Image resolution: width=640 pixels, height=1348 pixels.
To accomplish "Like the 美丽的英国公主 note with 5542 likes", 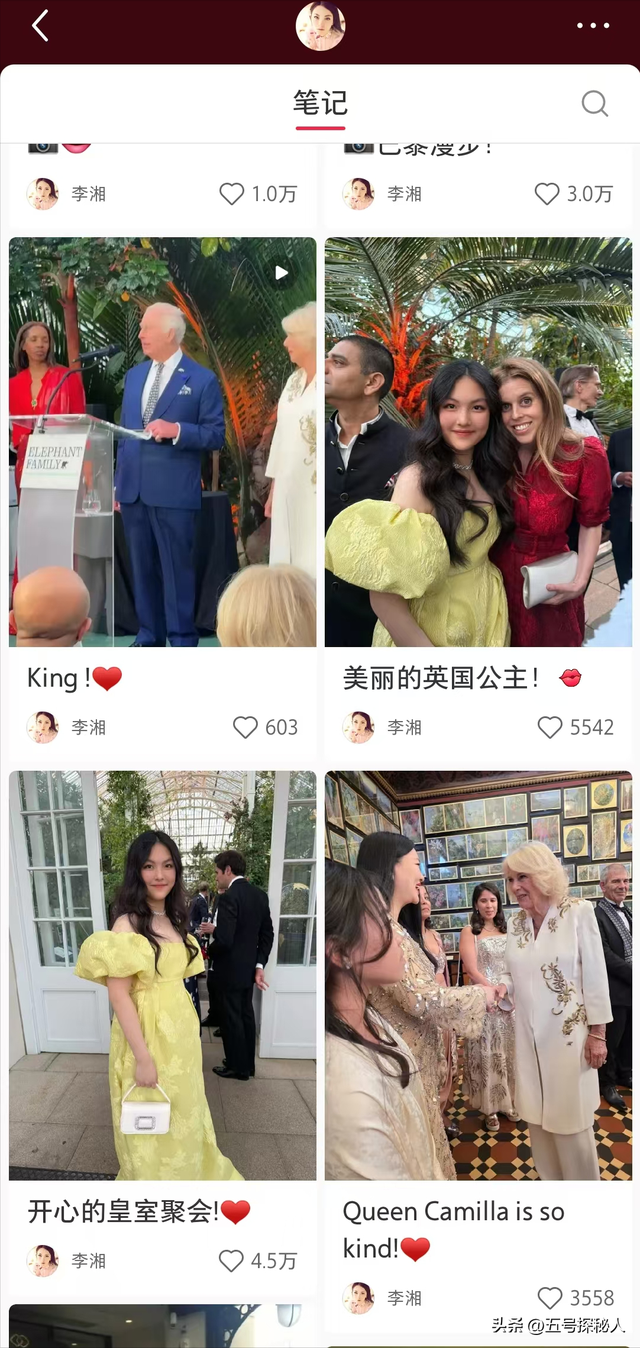I will (550, 727).
